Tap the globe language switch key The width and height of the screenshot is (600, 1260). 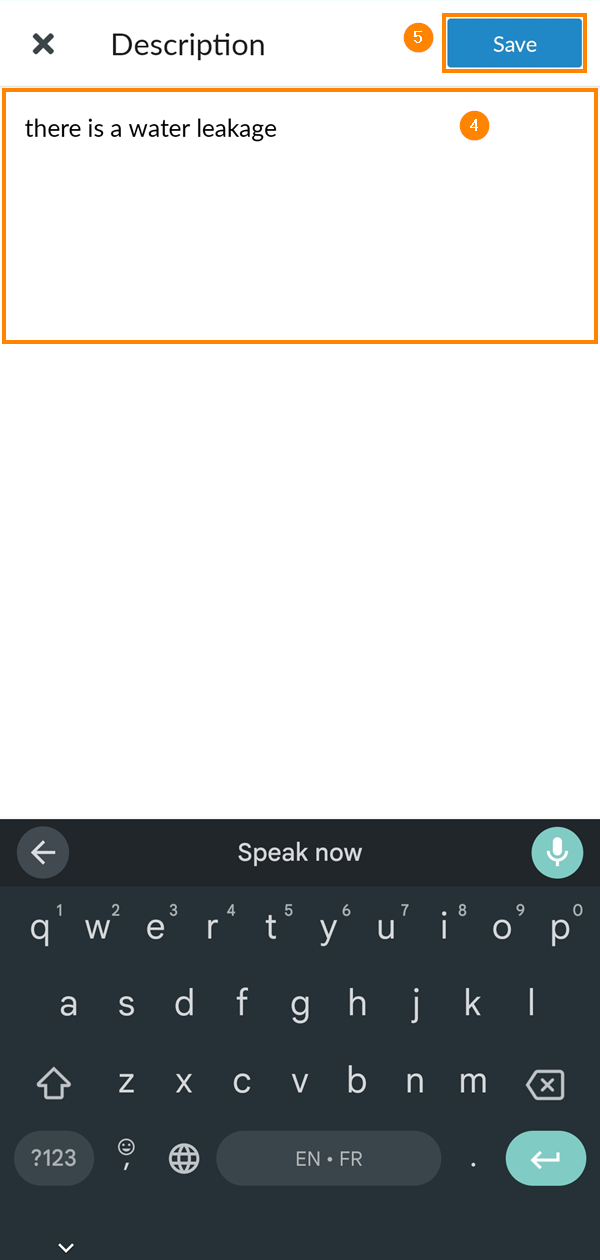click(184, 1159)
